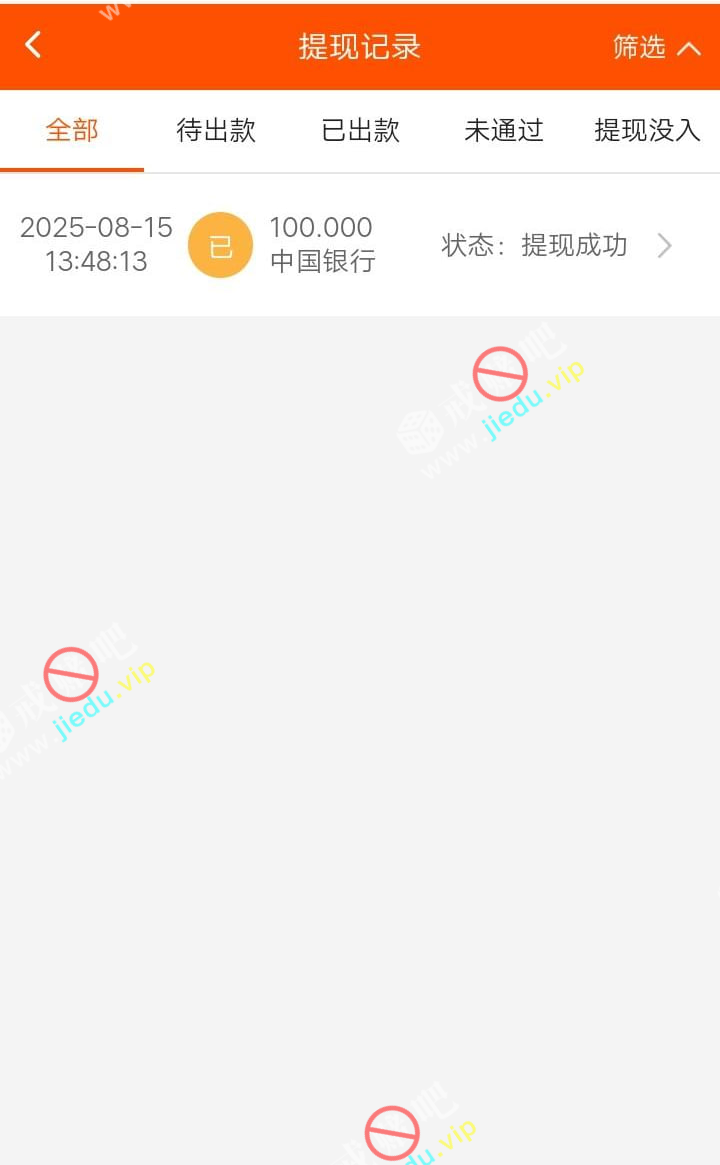The height and width of the screenshot is (1165, 720).
Task: Switch to the 待出款 tab
Action: (216, 130)
